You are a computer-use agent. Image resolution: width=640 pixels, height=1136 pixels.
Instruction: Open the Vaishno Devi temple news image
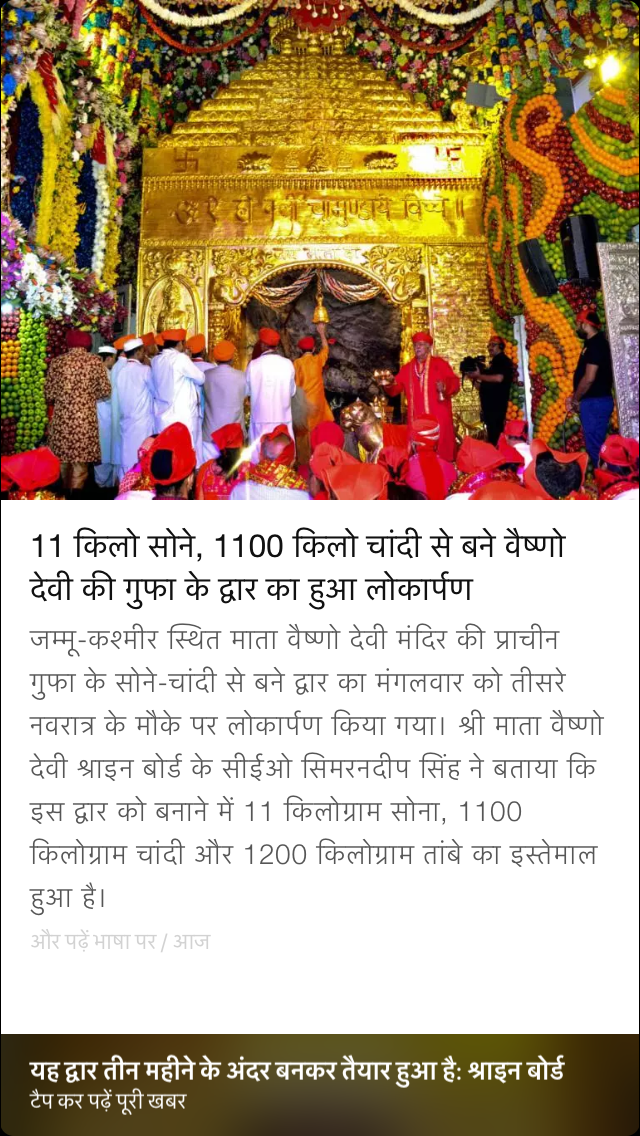[320, 250]
